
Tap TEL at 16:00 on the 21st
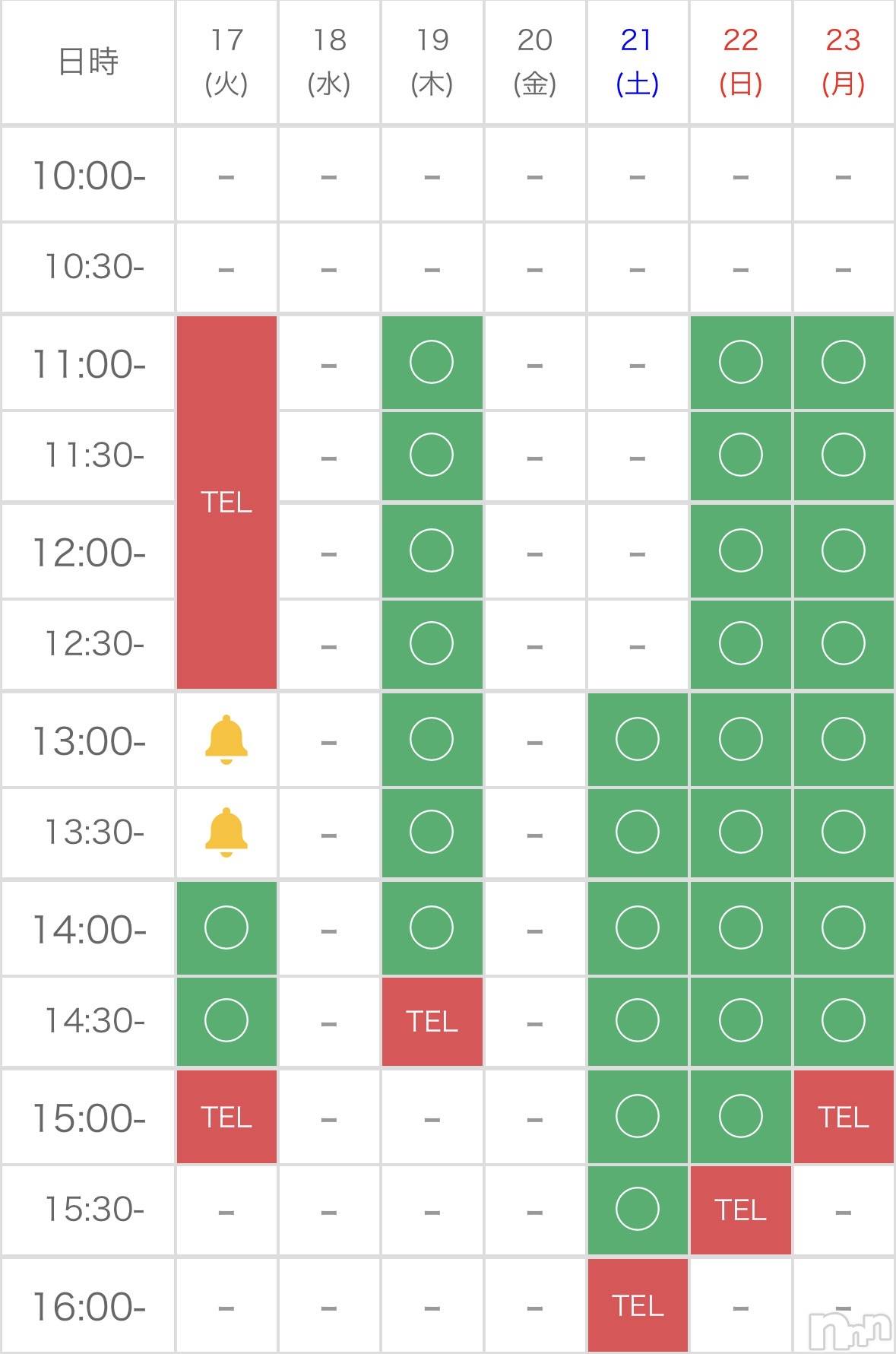point(637,1305)
